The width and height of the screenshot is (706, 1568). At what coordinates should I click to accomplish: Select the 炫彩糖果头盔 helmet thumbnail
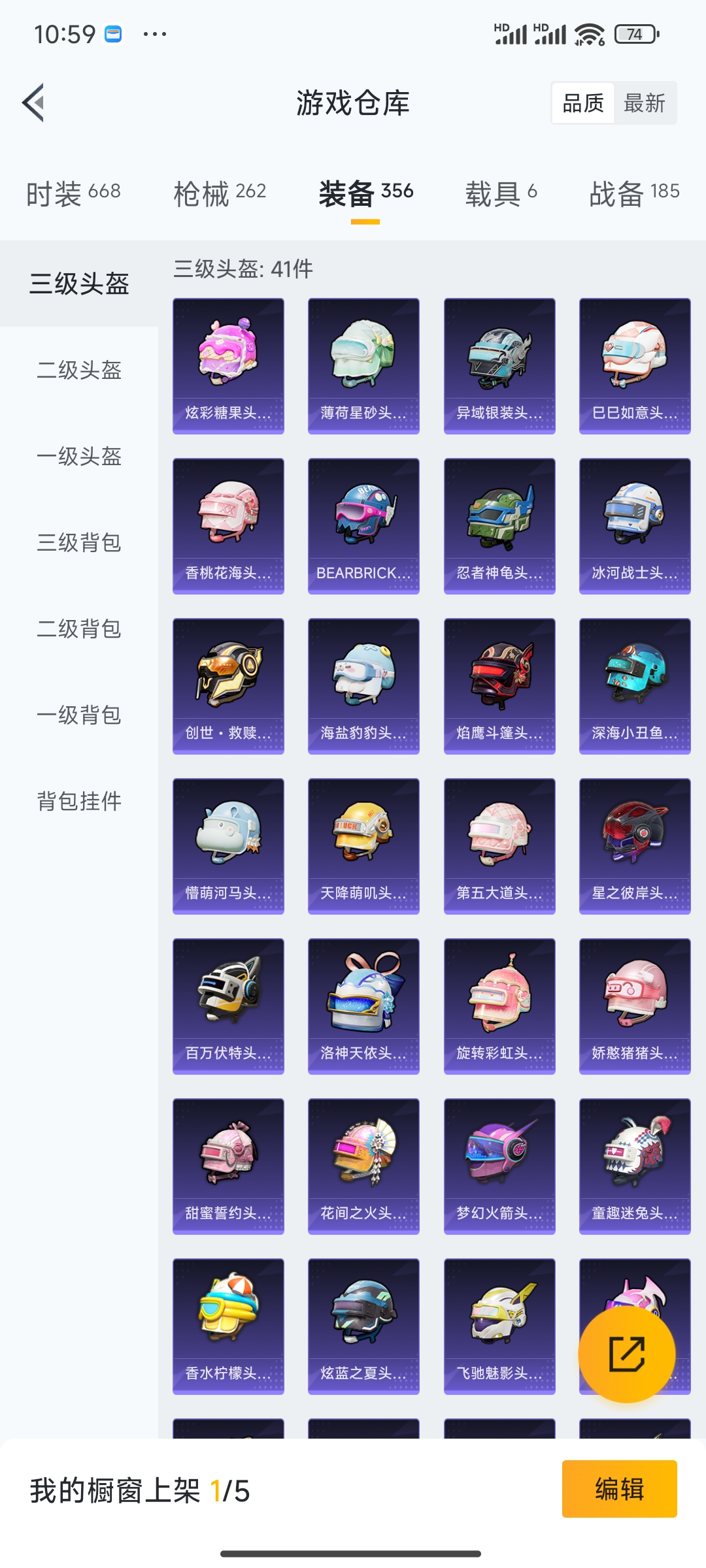227,365
